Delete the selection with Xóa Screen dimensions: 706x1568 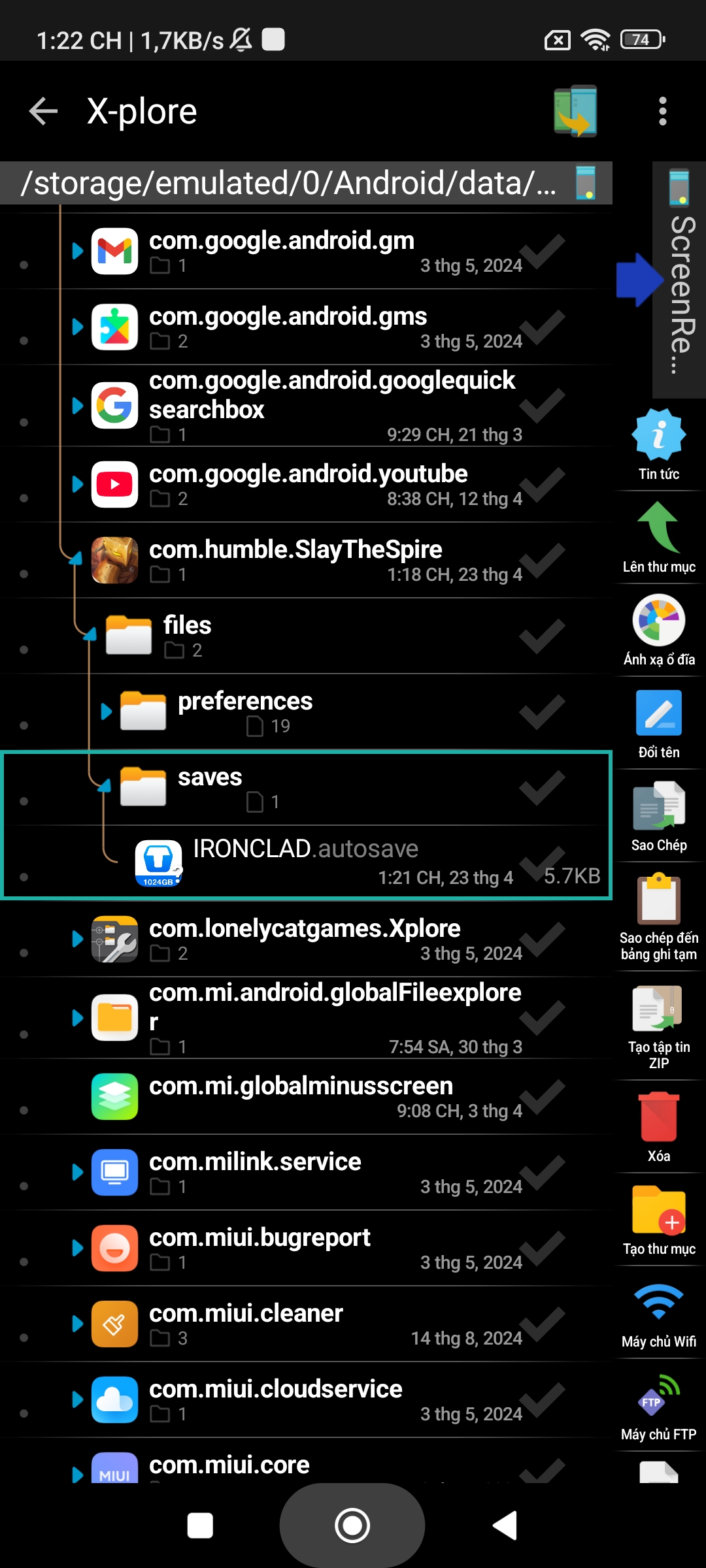pyautogui.click(x=659, y=1127)
